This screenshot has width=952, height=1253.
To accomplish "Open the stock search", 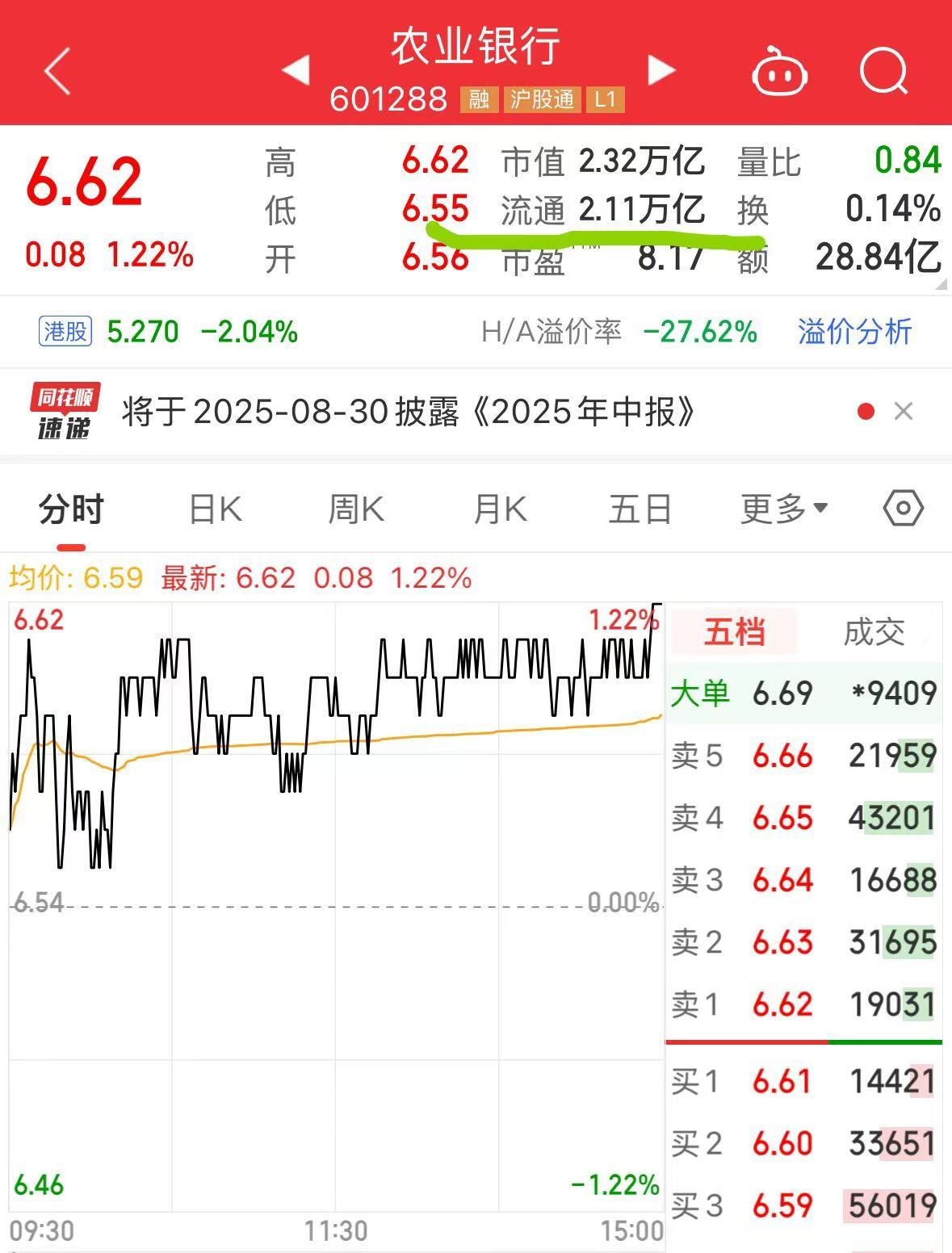I will [885, 71].
